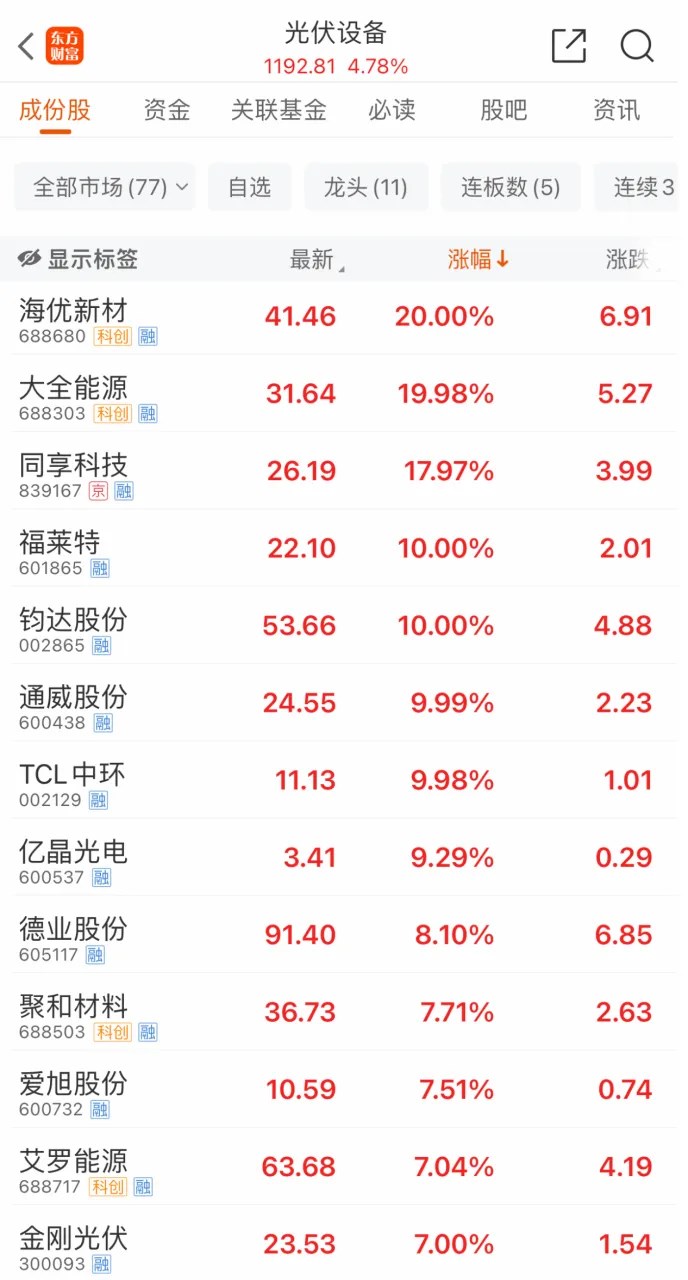Open the 股吧 tab
The image size is (688, 1280).
504,110
